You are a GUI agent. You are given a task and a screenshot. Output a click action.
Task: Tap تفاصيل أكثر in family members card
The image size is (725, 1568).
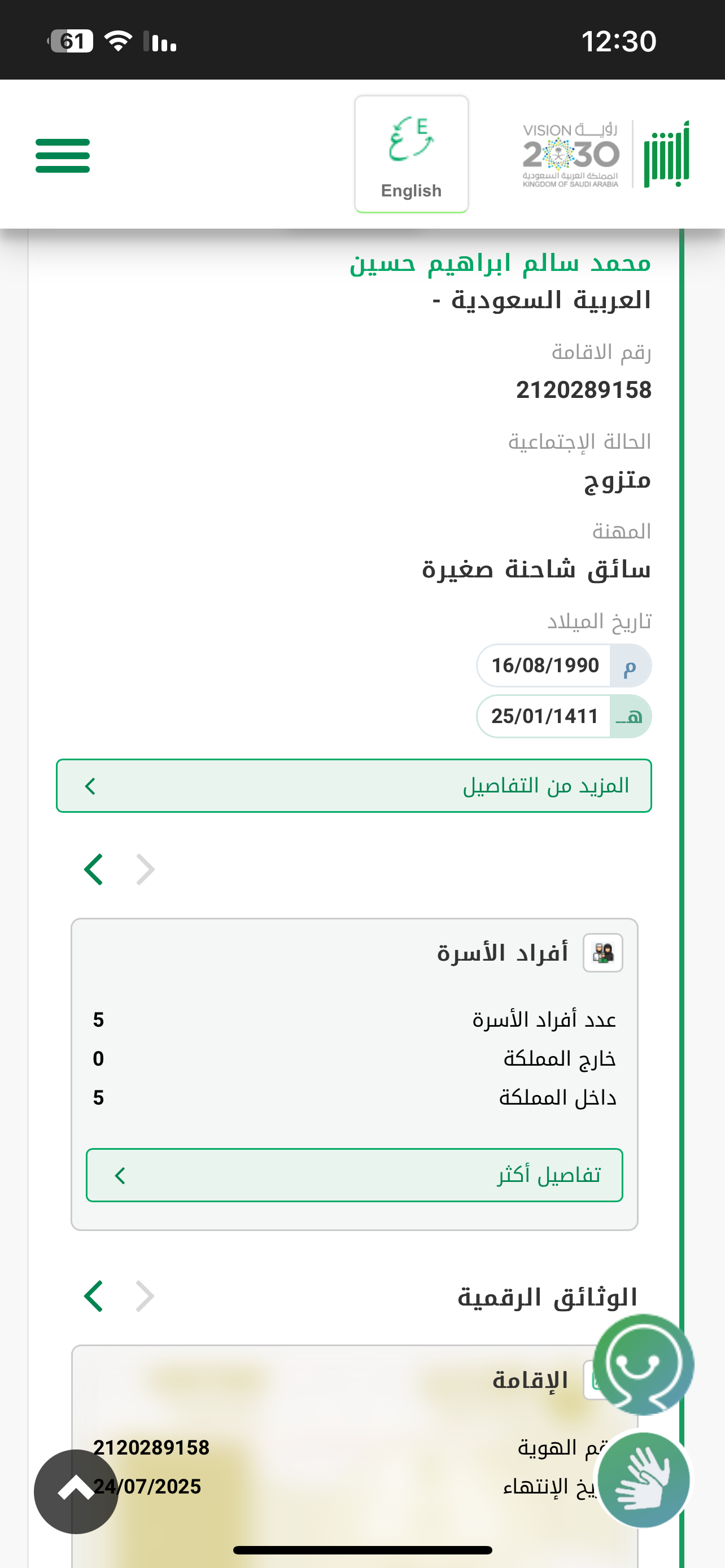pos(354,1175)
